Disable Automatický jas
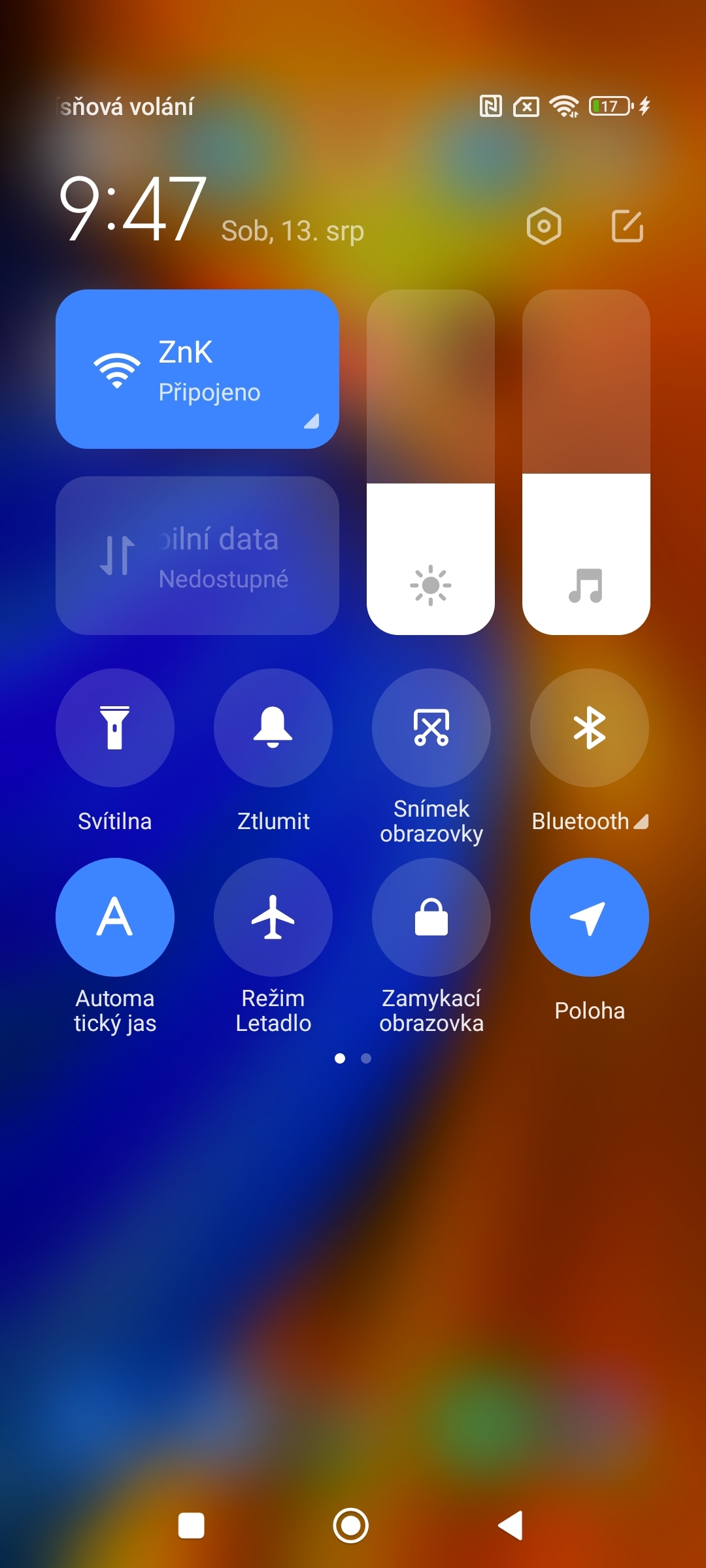 pyautogui.click(x=115, y=917)
